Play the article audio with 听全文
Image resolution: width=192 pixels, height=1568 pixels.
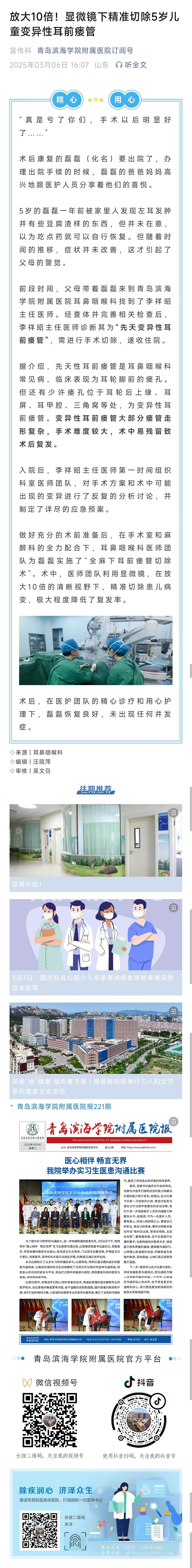tap(131, 65)
